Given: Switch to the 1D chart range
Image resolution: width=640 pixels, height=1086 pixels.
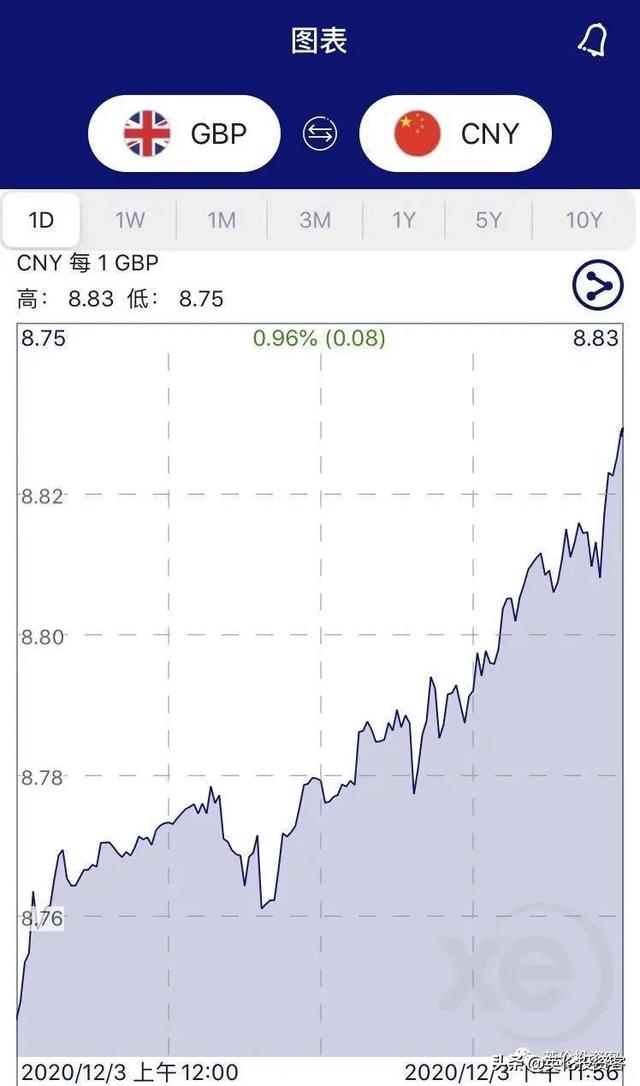Looking at the screenshot, I should 41,220.
